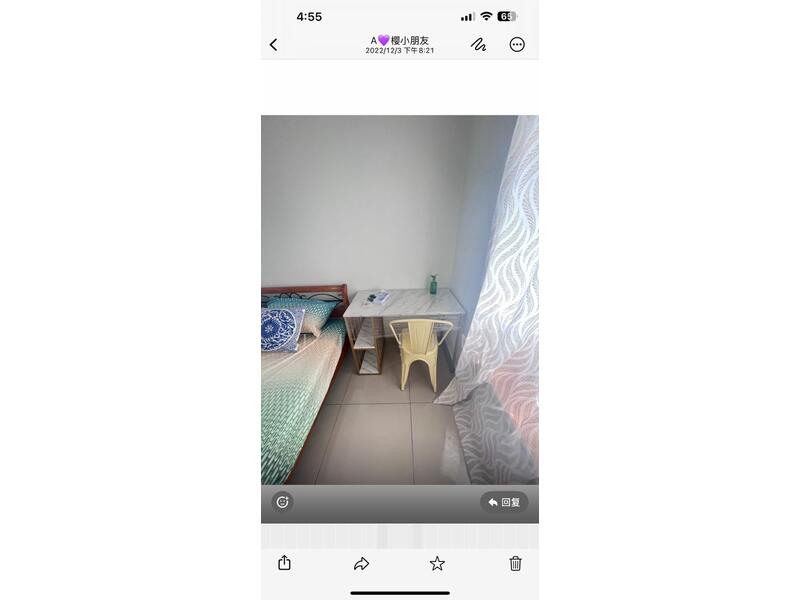Viewport: 800px width, 600px height.
Task: Forward this photo
Action: (361, 564)
